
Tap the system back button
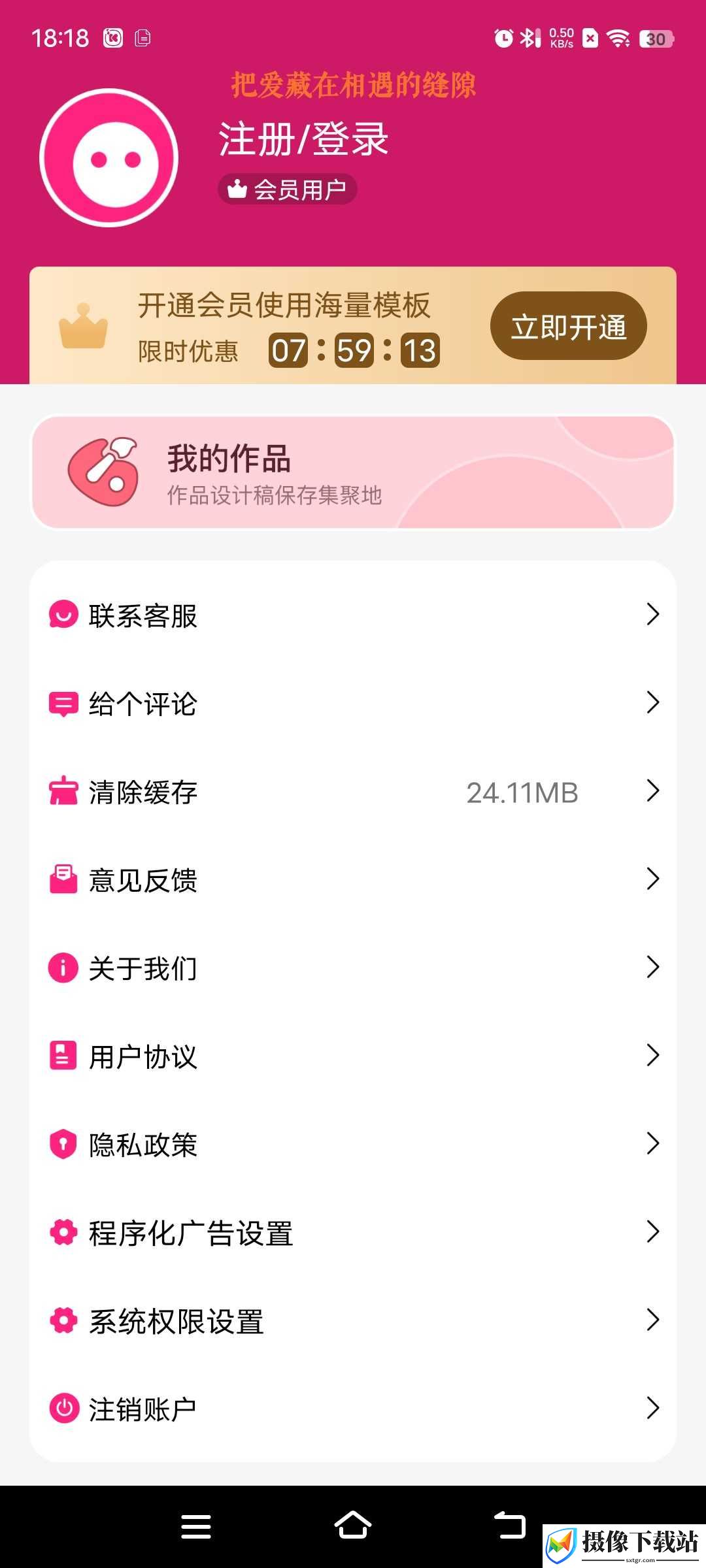pos(509,1526)
